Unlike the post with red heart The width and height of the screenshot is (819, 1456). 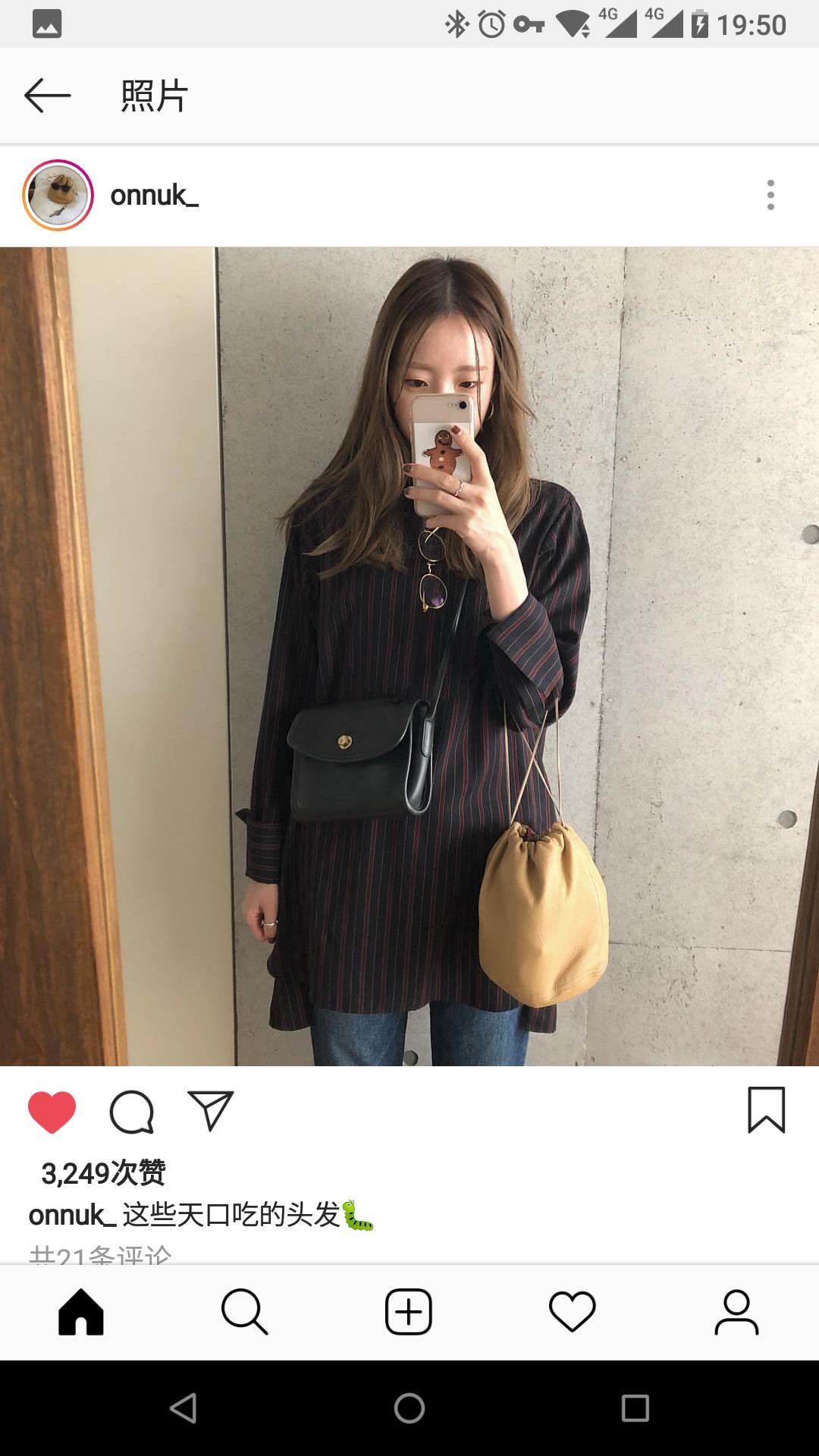[x=52, y=1112]
